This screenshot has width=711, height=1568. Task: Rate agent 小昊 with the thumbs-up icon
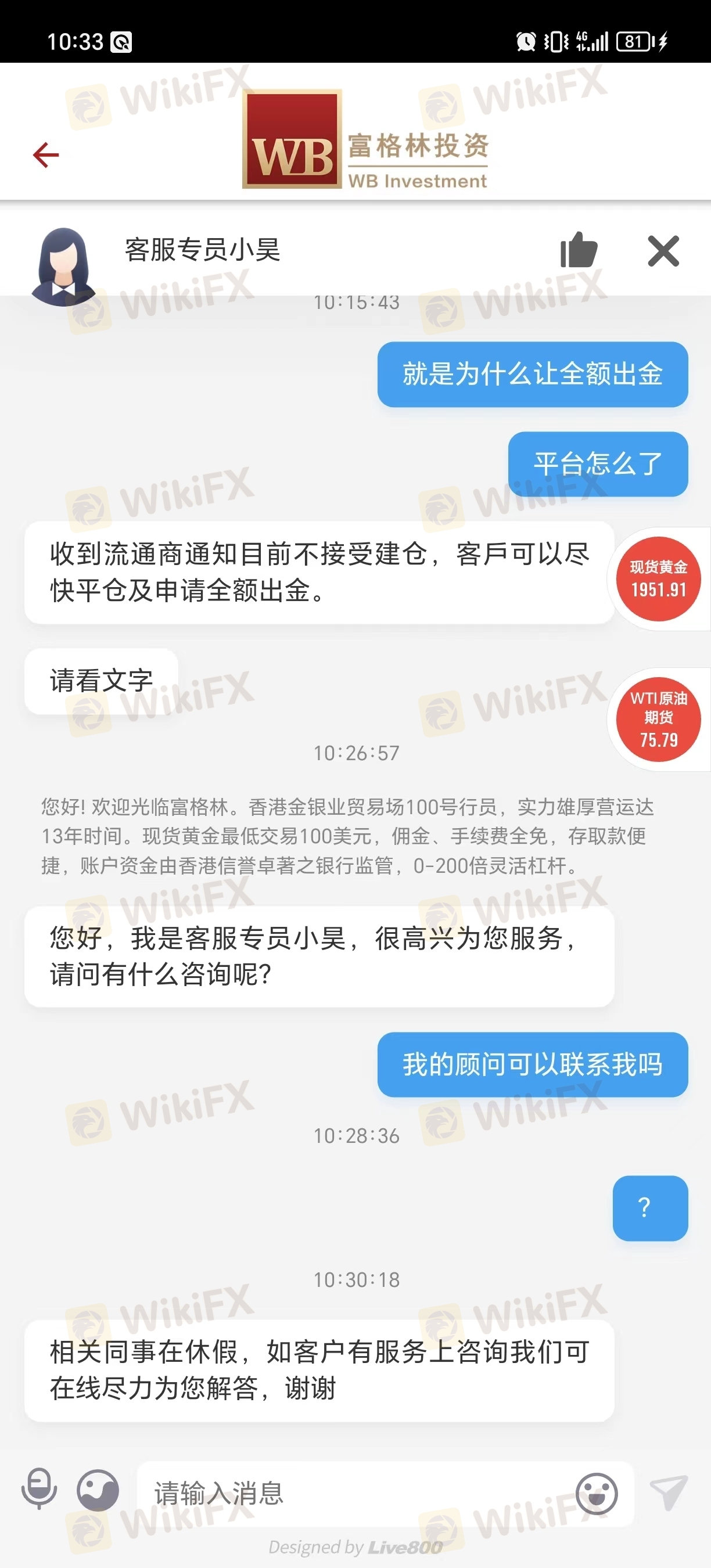(x=579, y=250)
